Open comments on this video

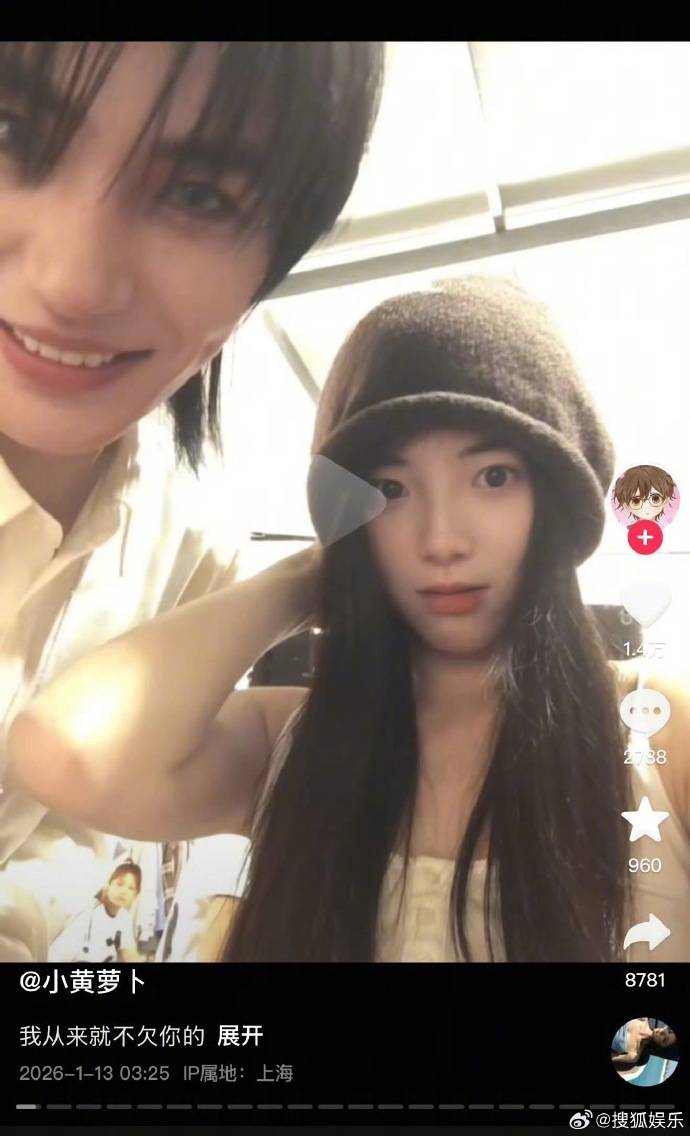click(645, 713)
